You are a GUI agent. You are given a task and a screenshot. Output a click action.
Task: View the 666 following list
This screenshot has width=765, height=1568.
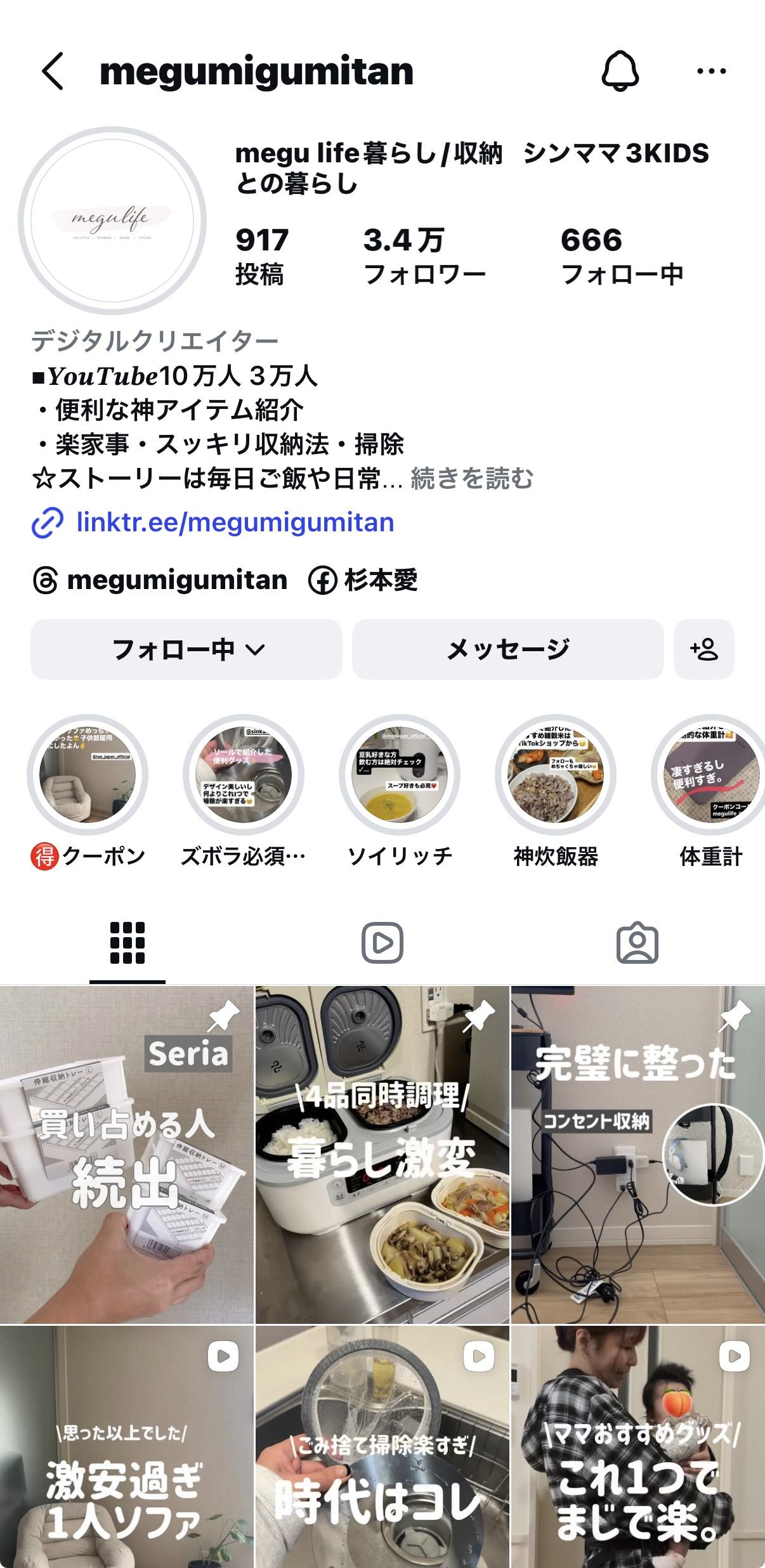pos(621,256)
